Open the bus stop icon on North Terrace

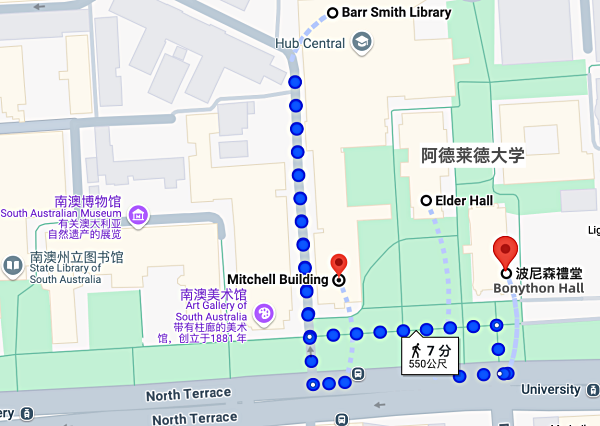coord(358,374)
